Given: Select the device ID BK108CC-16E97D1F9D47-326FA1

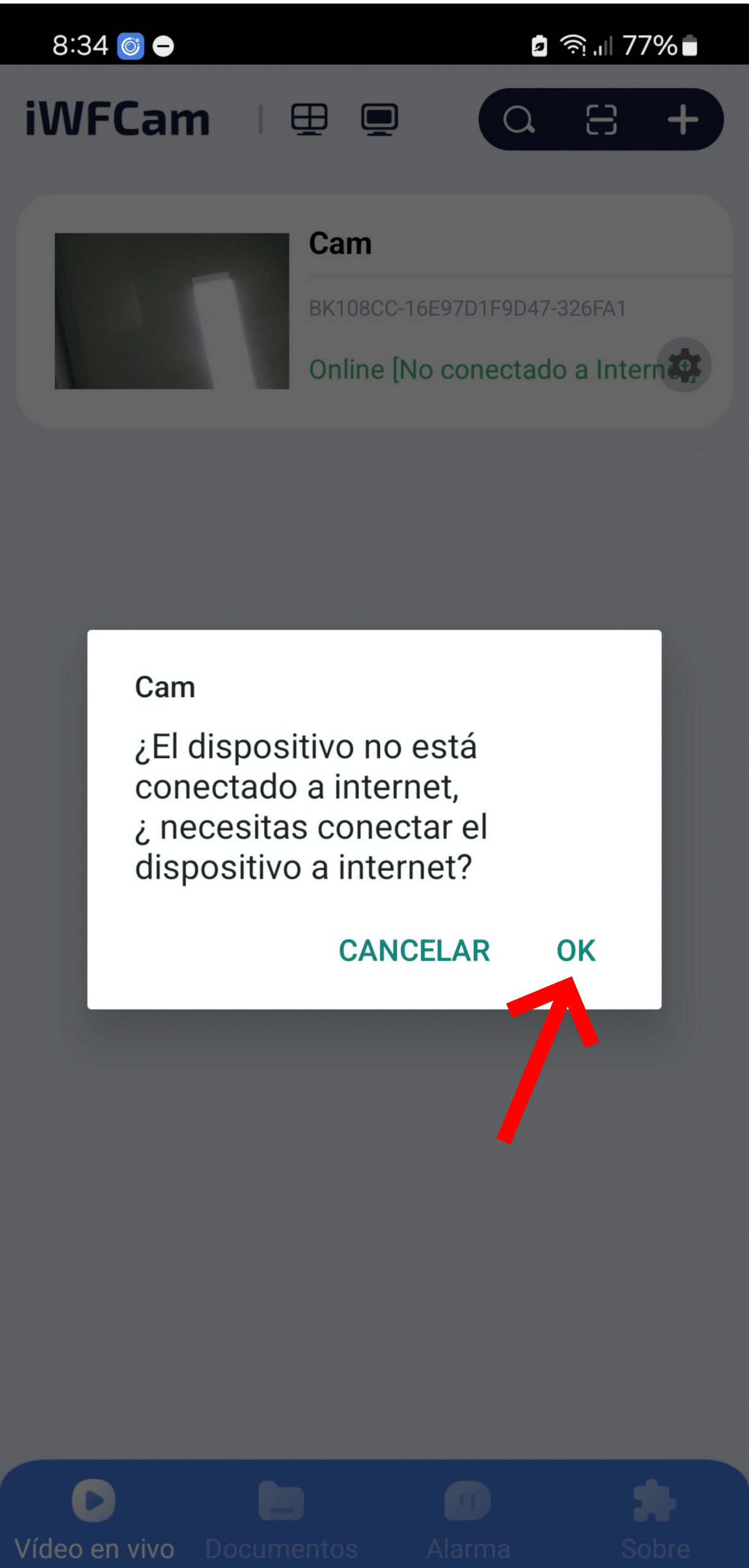Looking at the screenshot, I should click(x=467, y=309).
